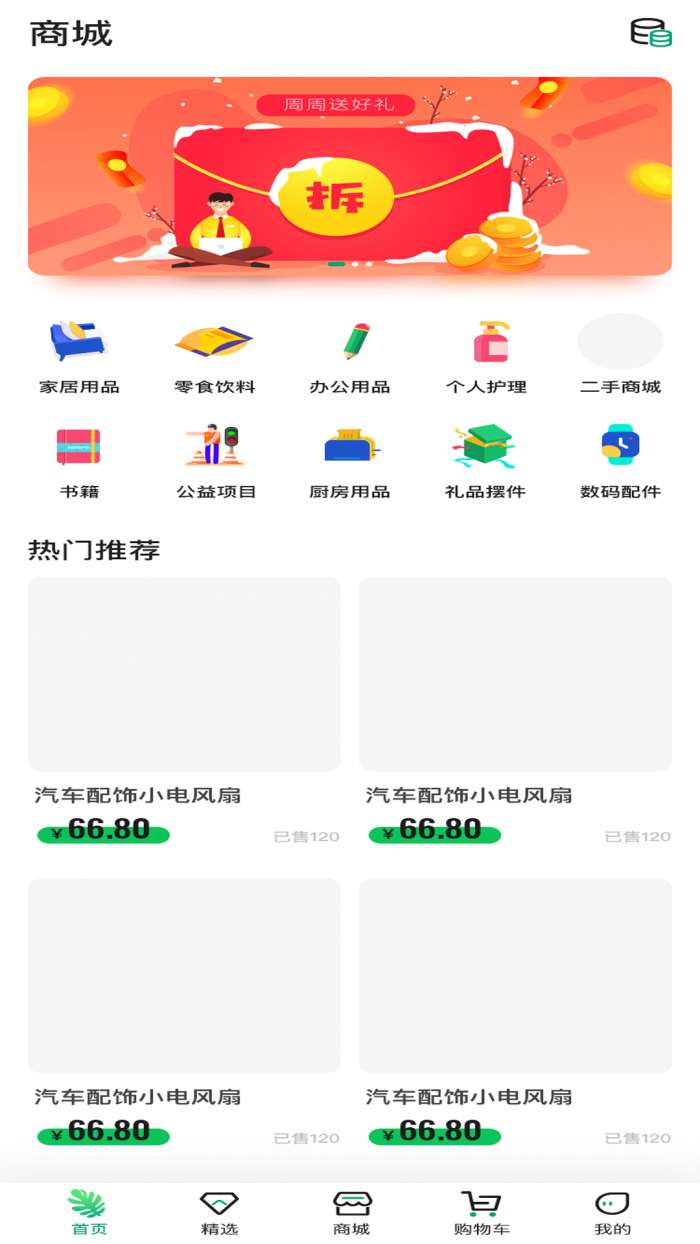Viewport: 700px width, 1244px height.
Task: Select the 厨房用品 category
Action: tap(350, 460)
